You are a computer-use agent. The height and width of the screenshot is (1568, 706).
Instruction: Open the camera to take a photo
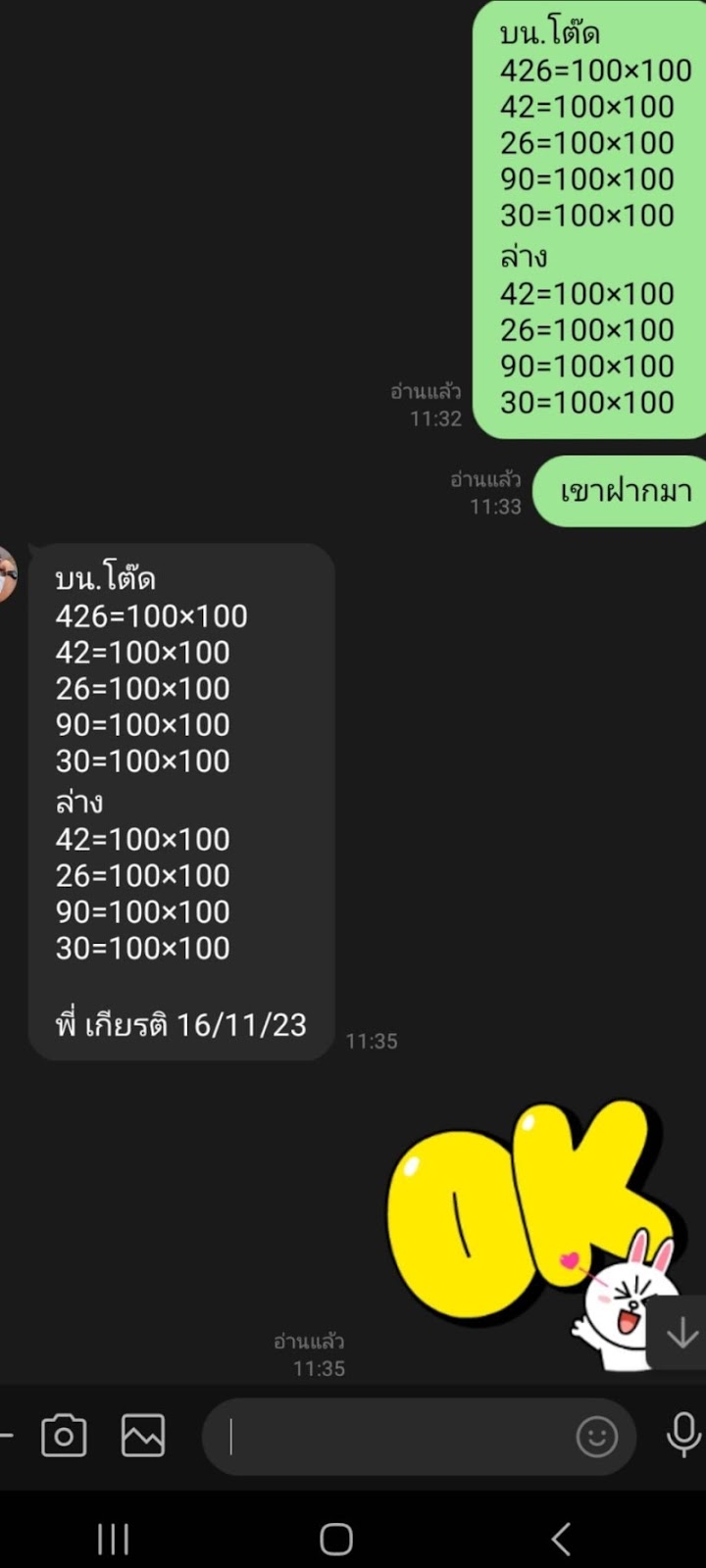pyautogui.click(x=64, y=1437)
